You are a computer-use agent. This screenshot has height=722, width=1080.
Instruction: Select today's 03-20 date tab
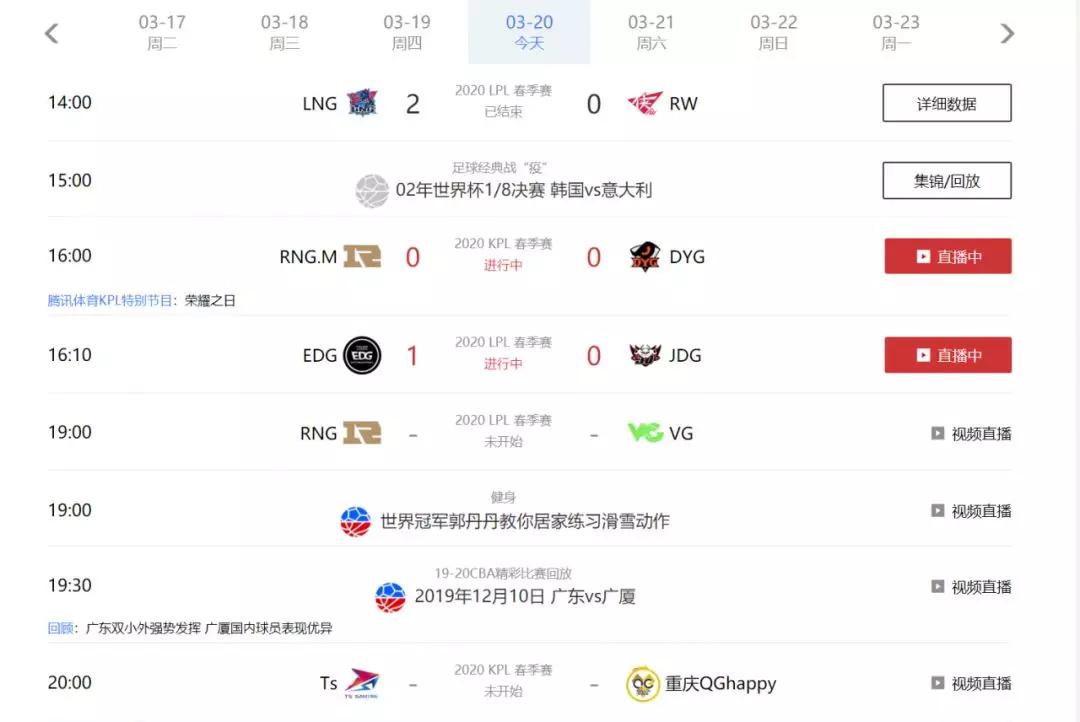pyautogui.click(x=529, y=32)
